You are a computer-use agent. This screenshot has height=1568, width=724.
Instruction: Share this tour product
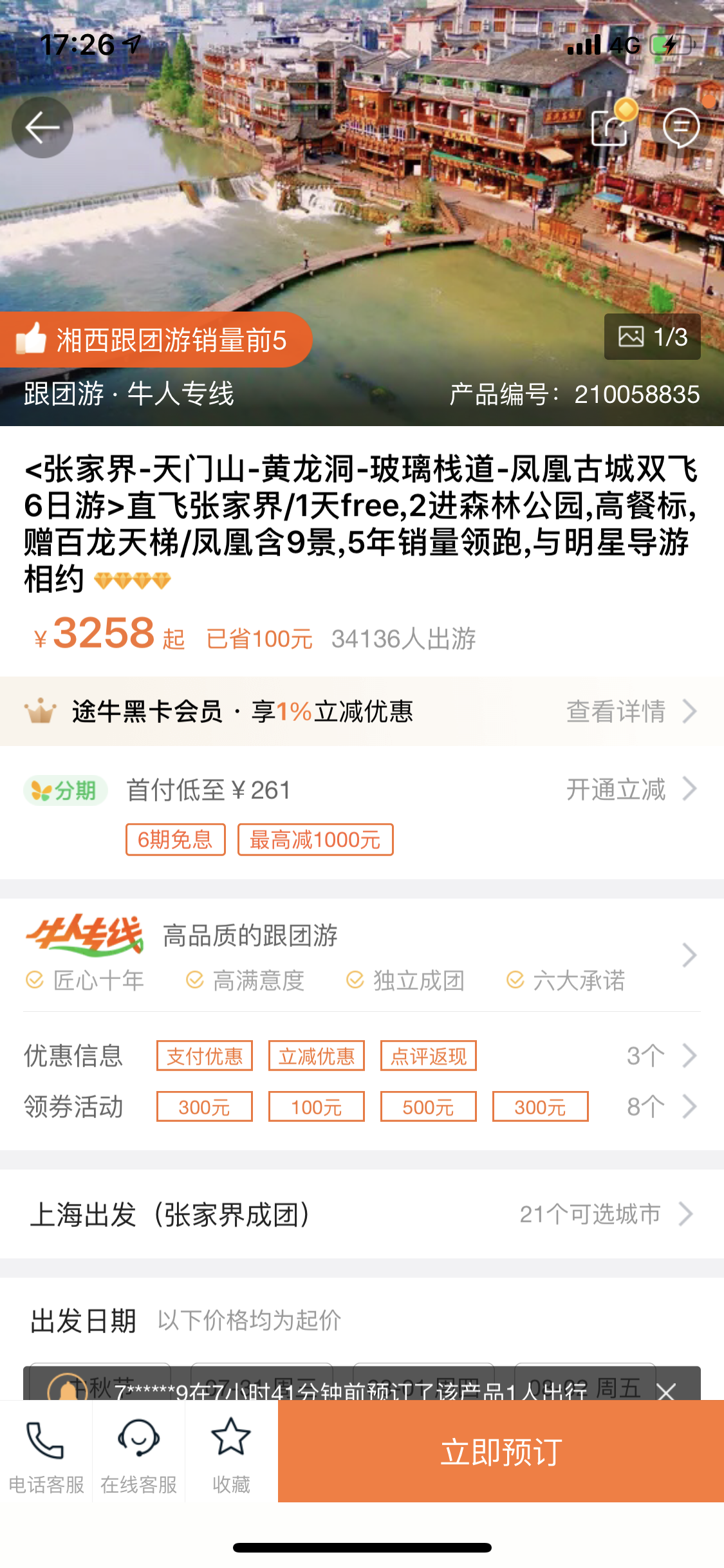pyautogui.click(x=610, y=127)
